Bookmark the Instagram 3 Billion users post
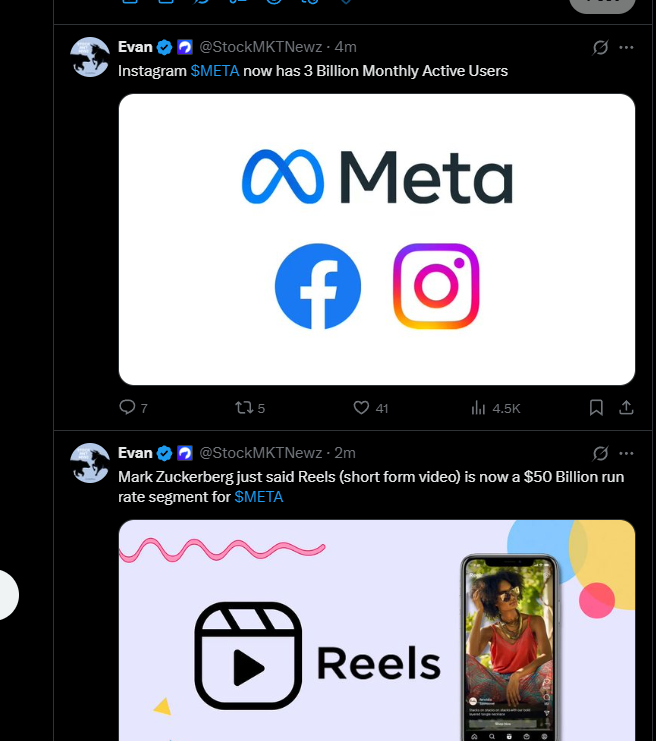The height and width of the screenshot is (741, 656). point(596,407)
